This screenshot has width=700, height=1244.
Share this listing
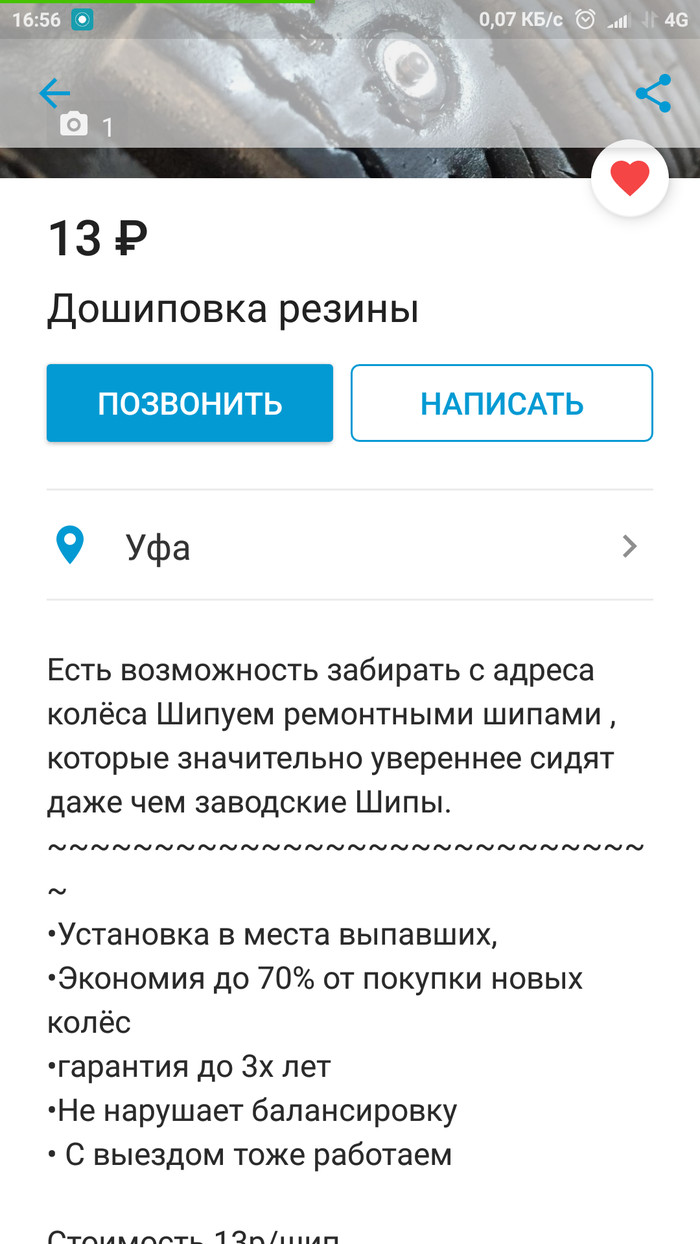(653, 94)
